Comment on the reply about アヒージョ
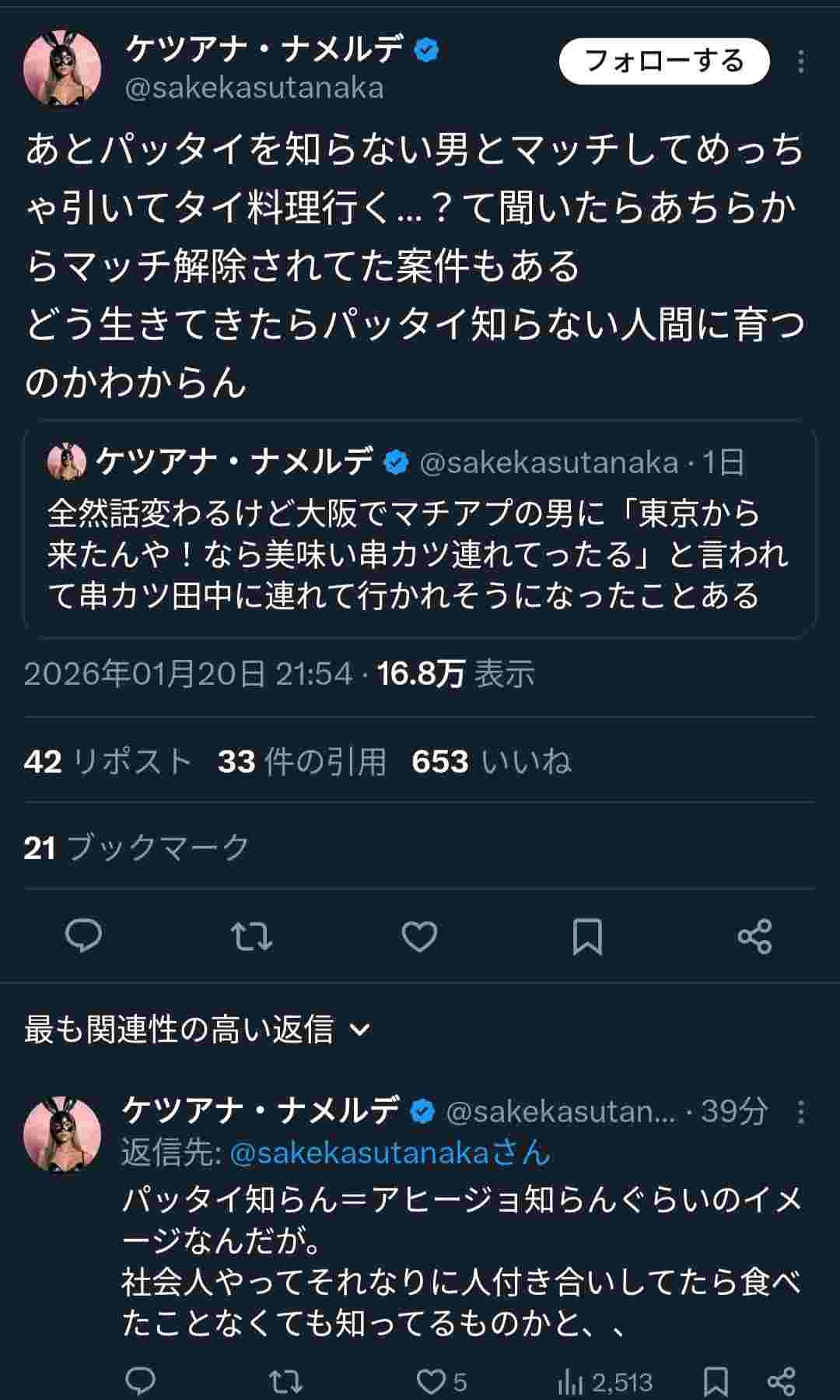The image size is (840, 1400). pyautogui.click(x=141, y=1381)
